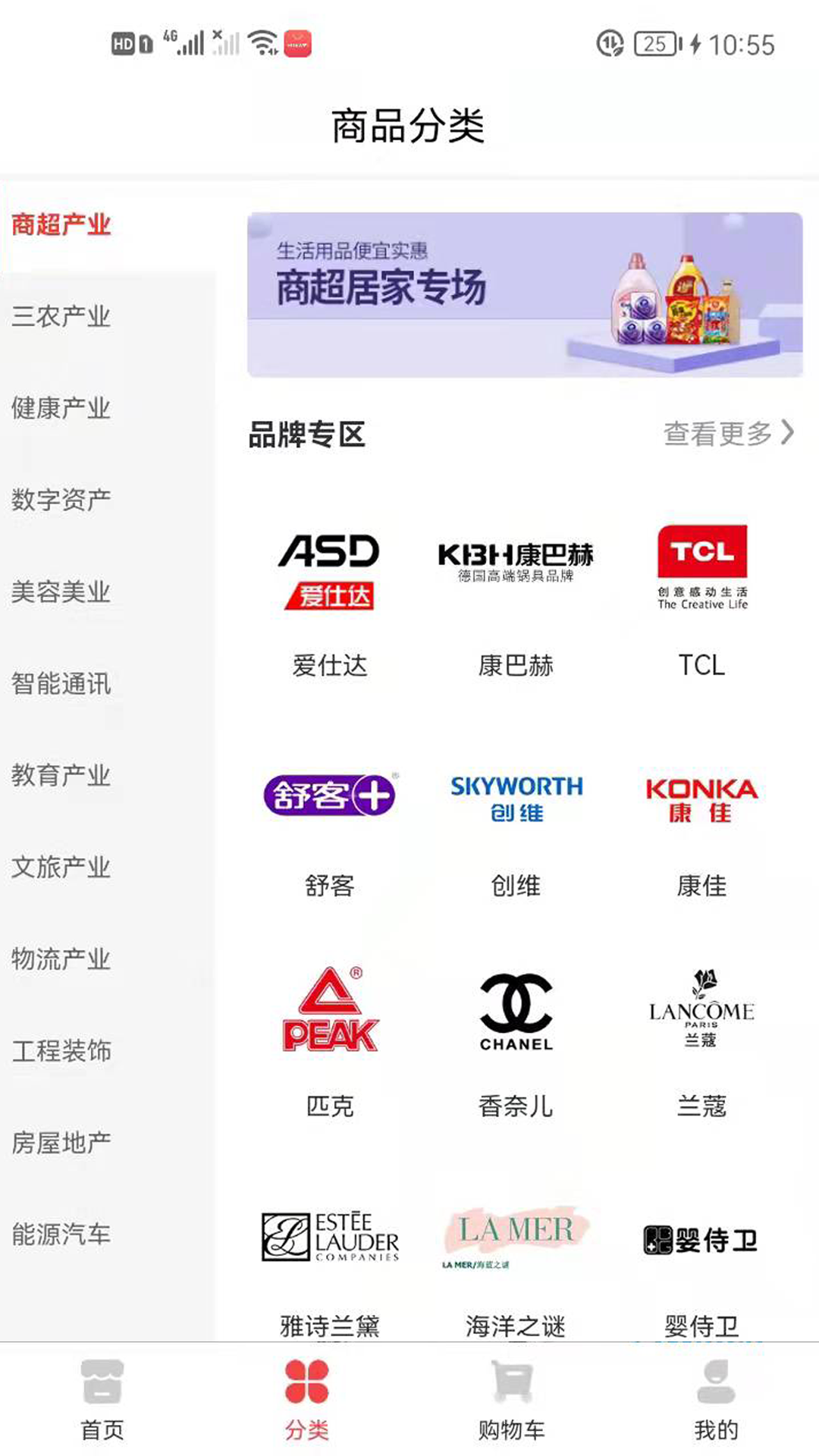Switch to the 健康产业 category
The image size is (819, 1456).
(61, 408)
